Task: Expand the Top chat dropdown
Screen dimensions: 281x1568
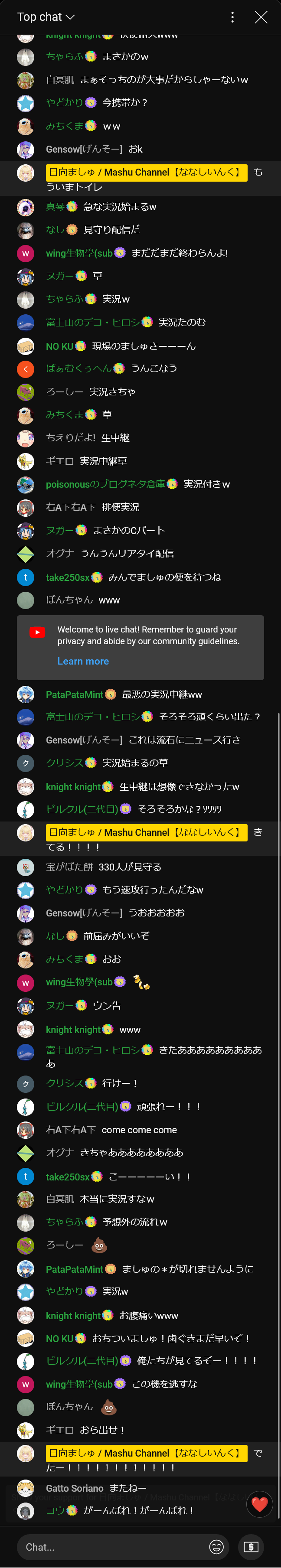Action: point(46,17)
